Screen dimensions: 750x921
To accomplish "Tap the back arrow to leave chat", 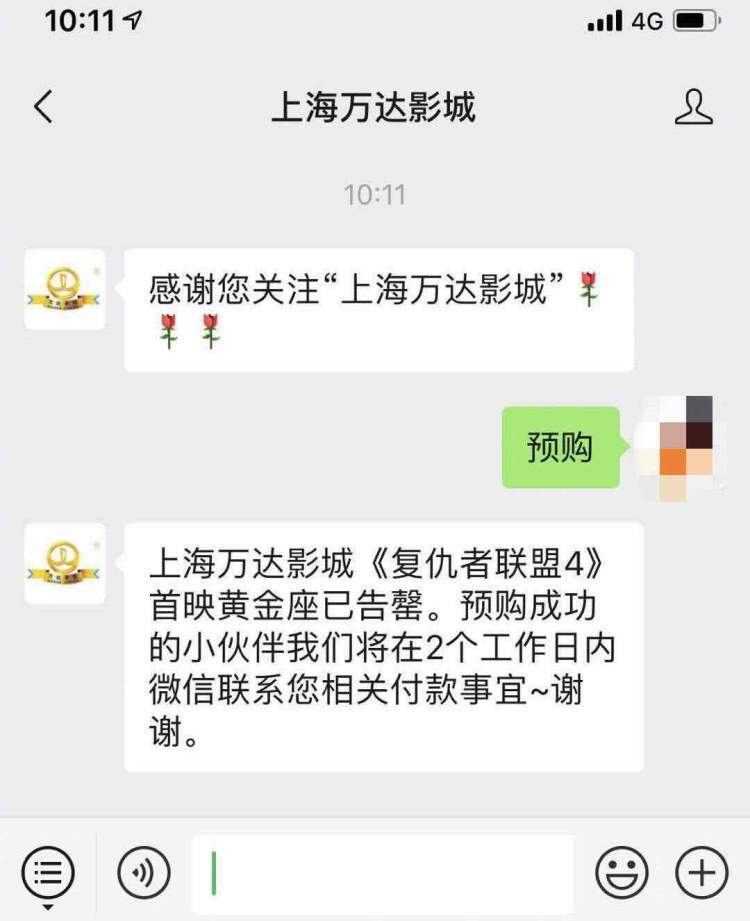I will 42,107.
